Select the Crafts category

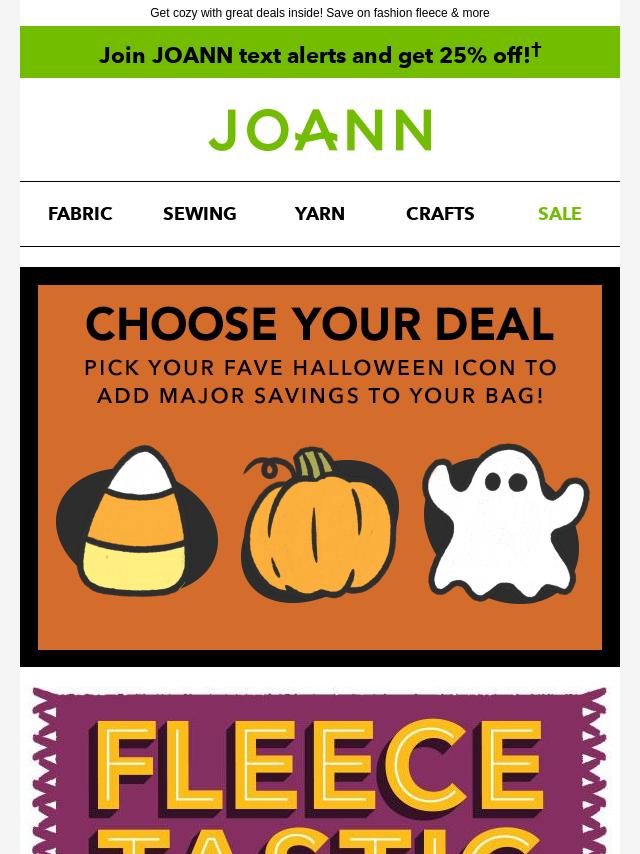440,214
